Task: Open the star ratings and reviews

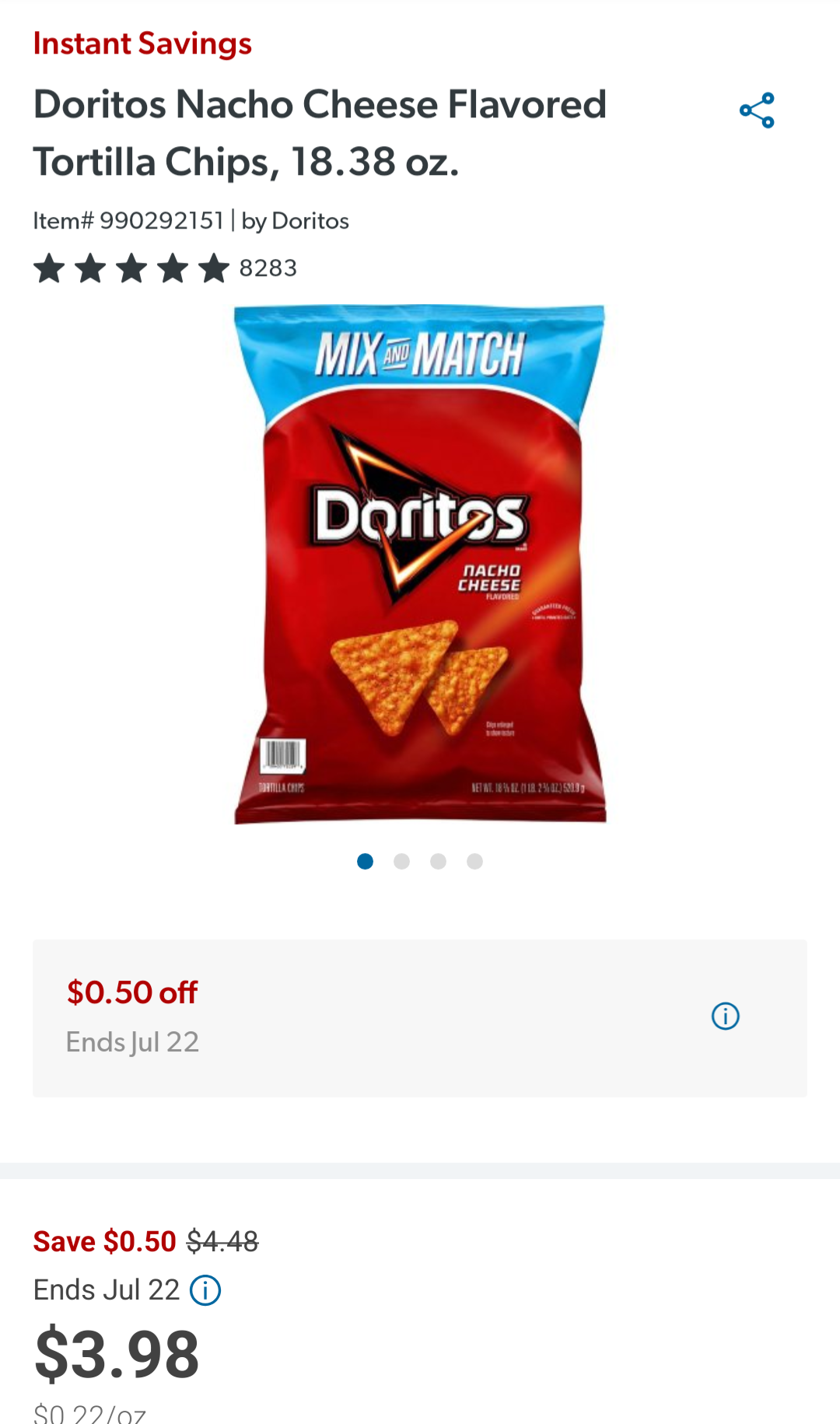Action: [165, 268]
